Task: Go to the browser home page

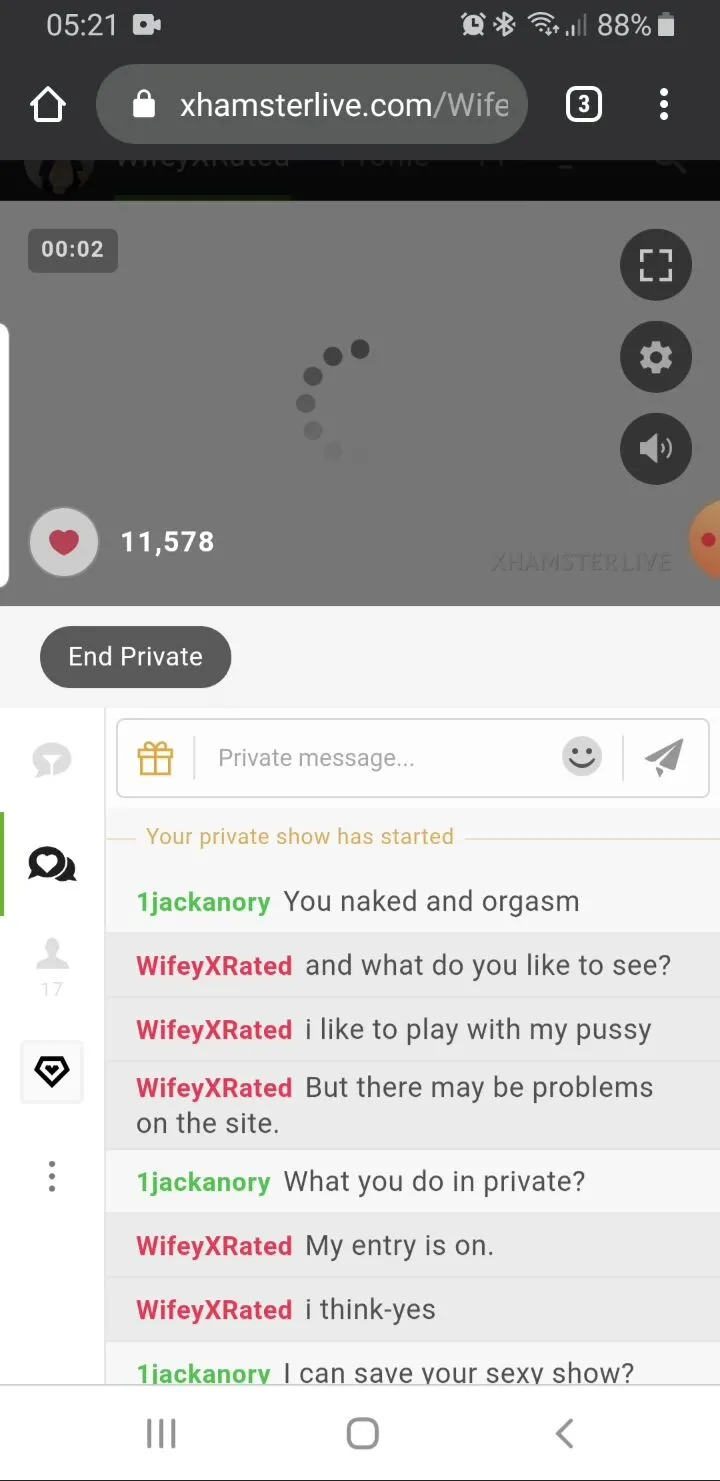Action: pyautogui.click(x=48, y=104)
